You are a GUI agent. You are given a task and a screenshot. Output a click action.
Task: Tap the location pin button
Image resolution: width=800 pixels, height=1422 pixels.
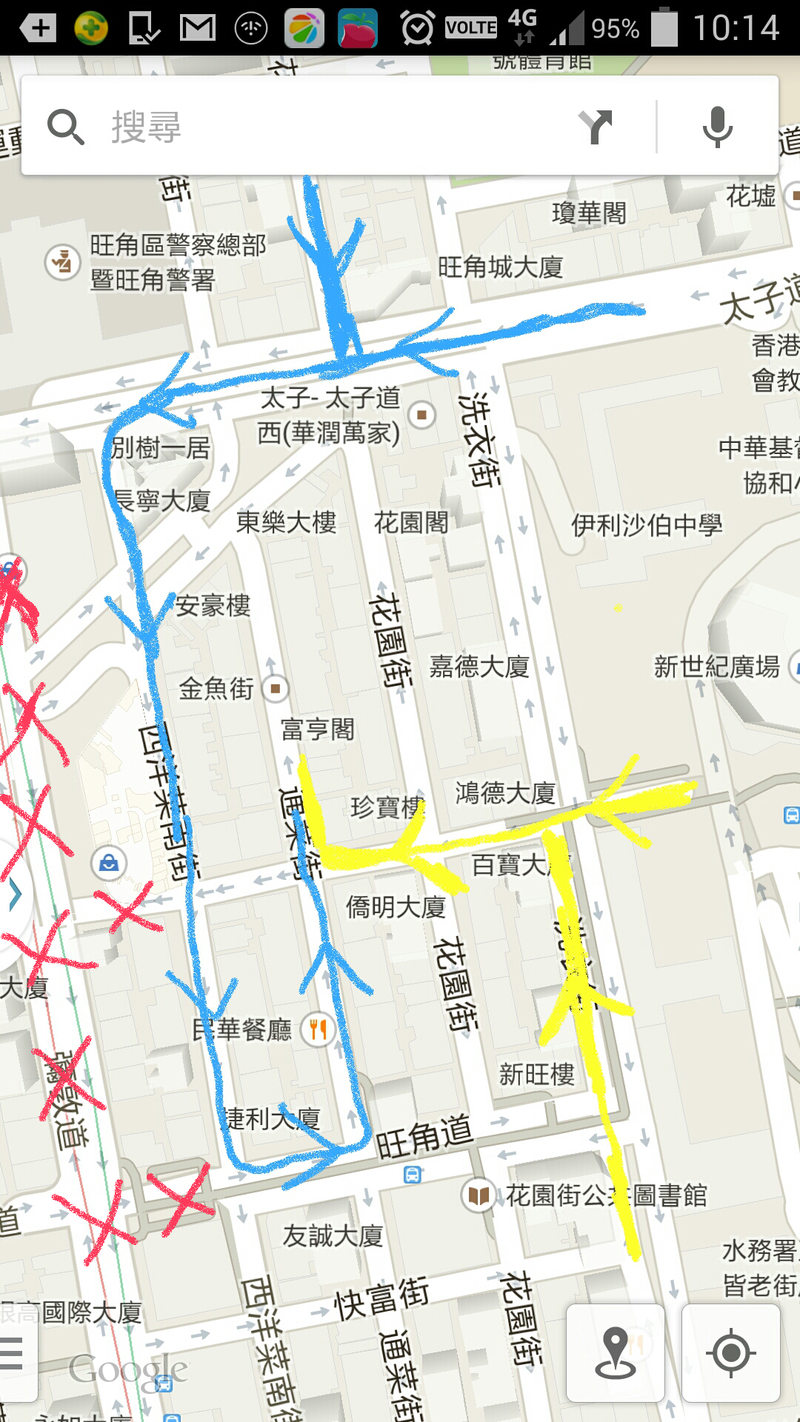pos(615,1353)
